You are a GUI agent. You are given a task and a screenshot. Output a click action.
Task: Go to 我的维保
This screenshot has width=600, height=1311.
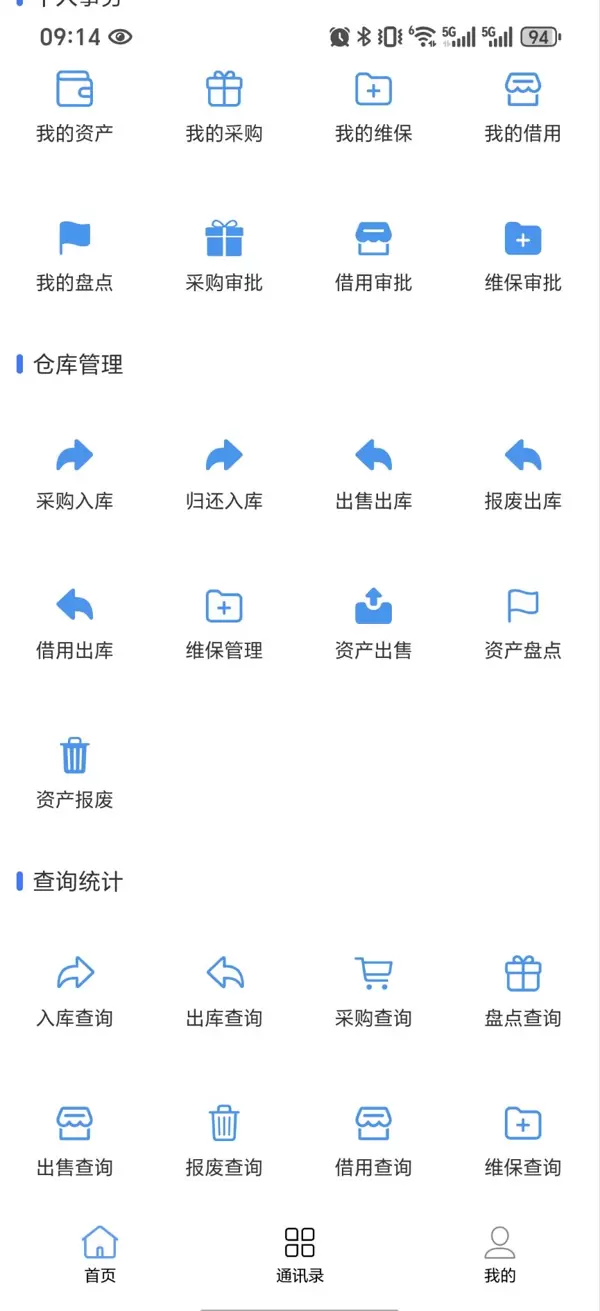coord(374,105)
